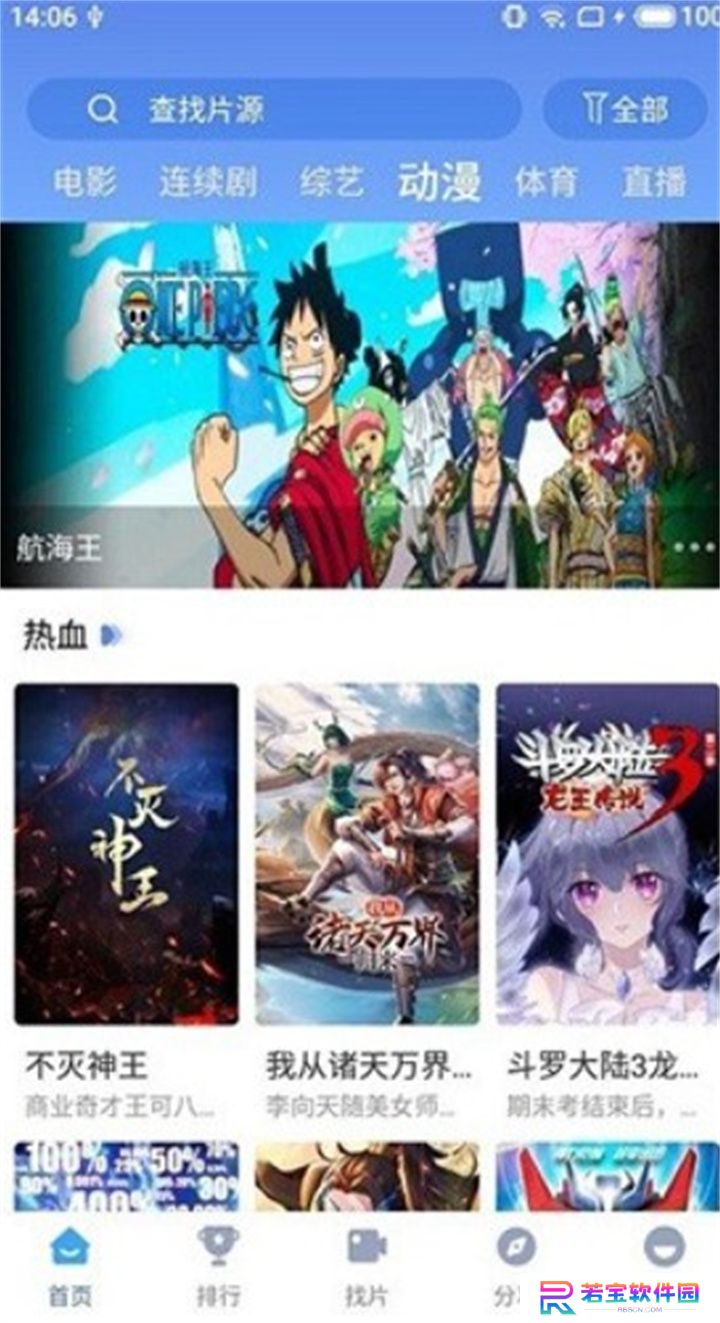
Task: Open the 全部 filter button
Action: tap(625, 109)
